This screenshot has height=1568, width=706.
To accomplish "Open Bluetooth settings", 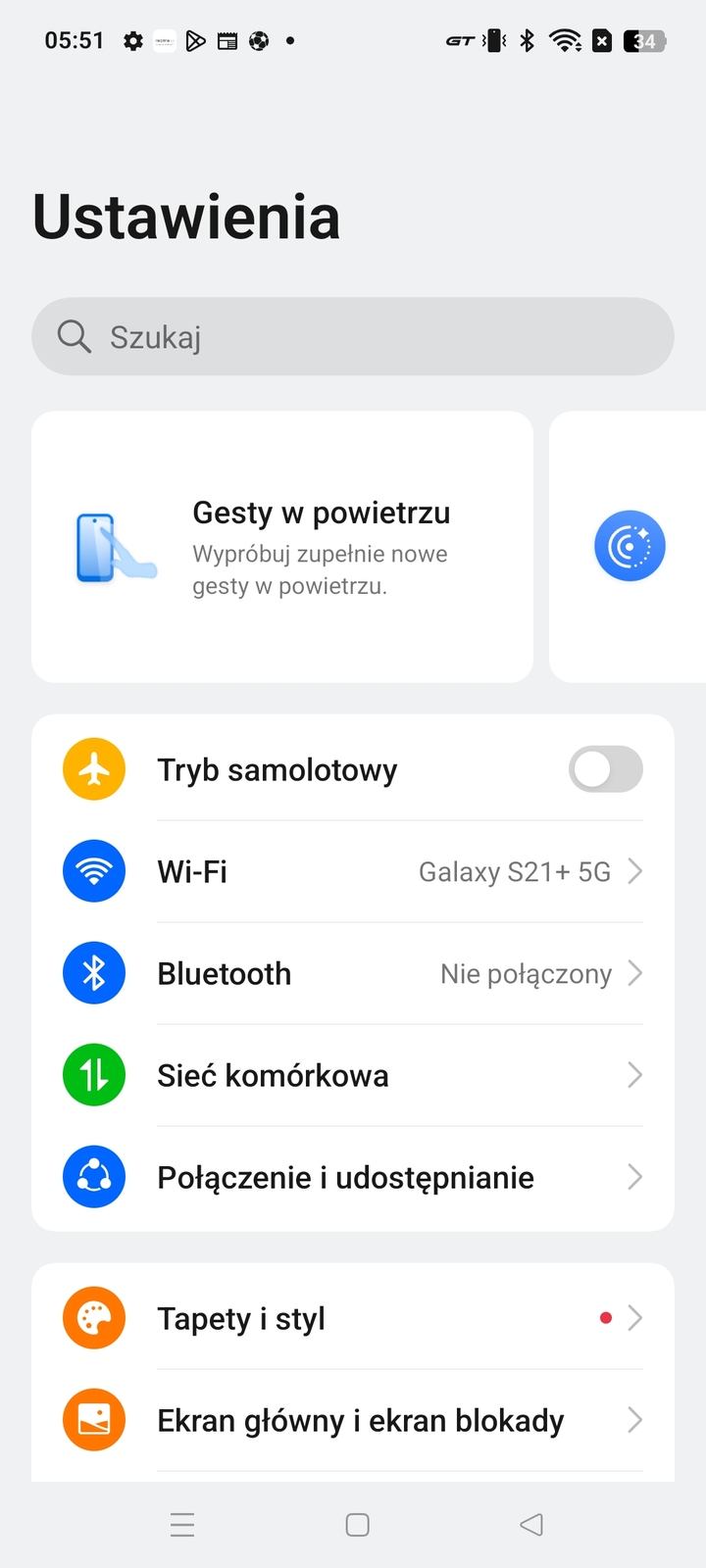I will click(x=353, y=973).
